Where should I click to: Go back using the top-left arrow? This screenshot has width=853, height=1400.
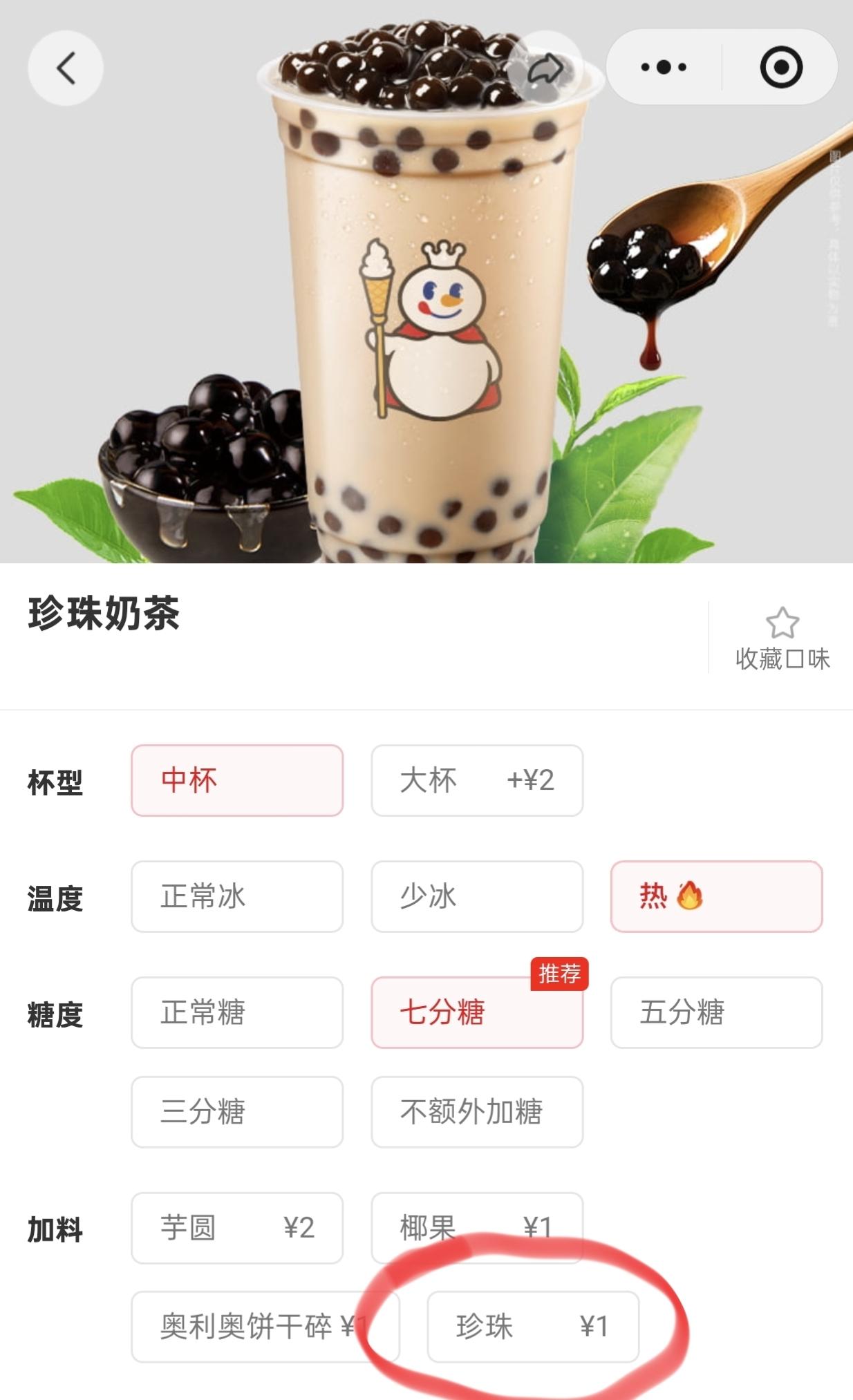point(66,68)
